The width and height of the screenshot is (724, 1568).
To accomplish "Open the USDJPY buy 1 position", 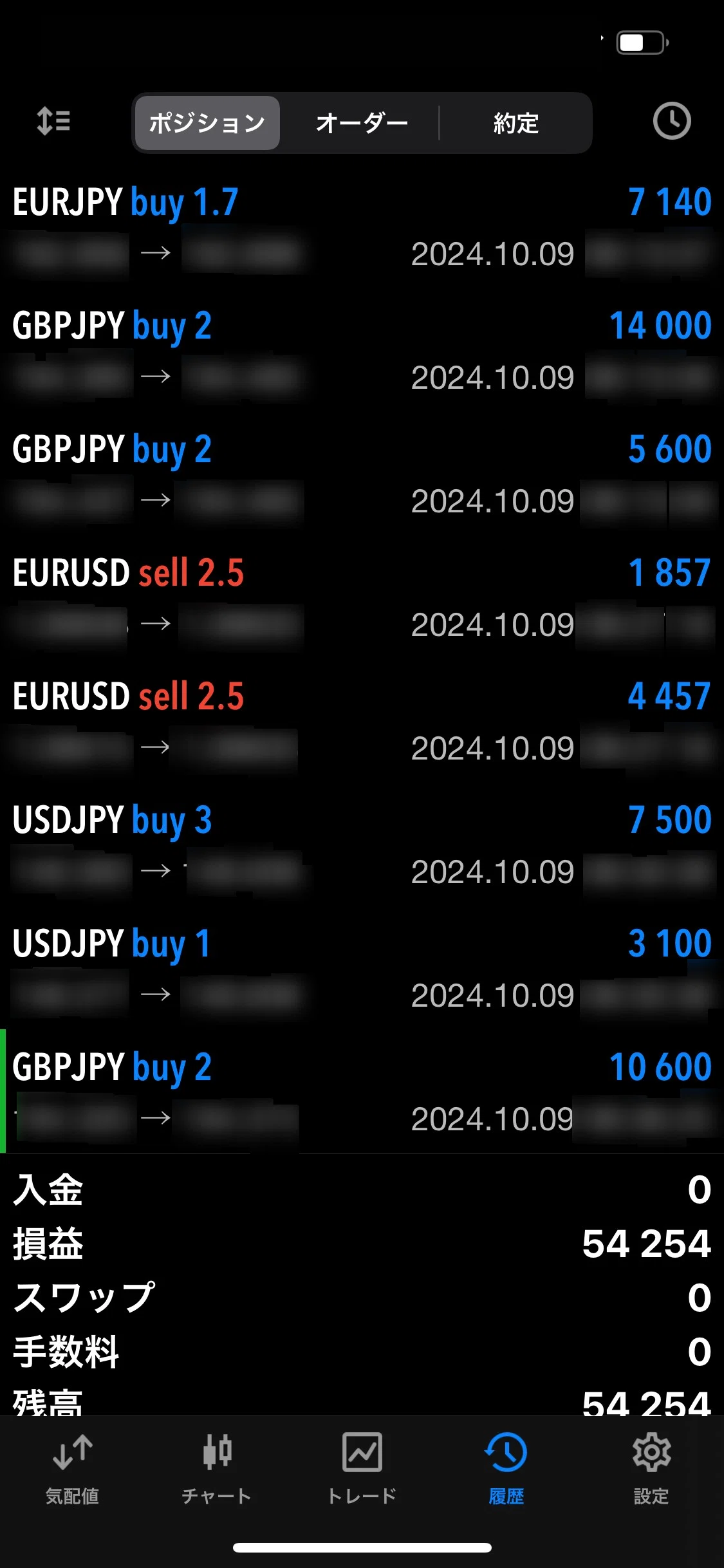I will [x=362, y=968].
